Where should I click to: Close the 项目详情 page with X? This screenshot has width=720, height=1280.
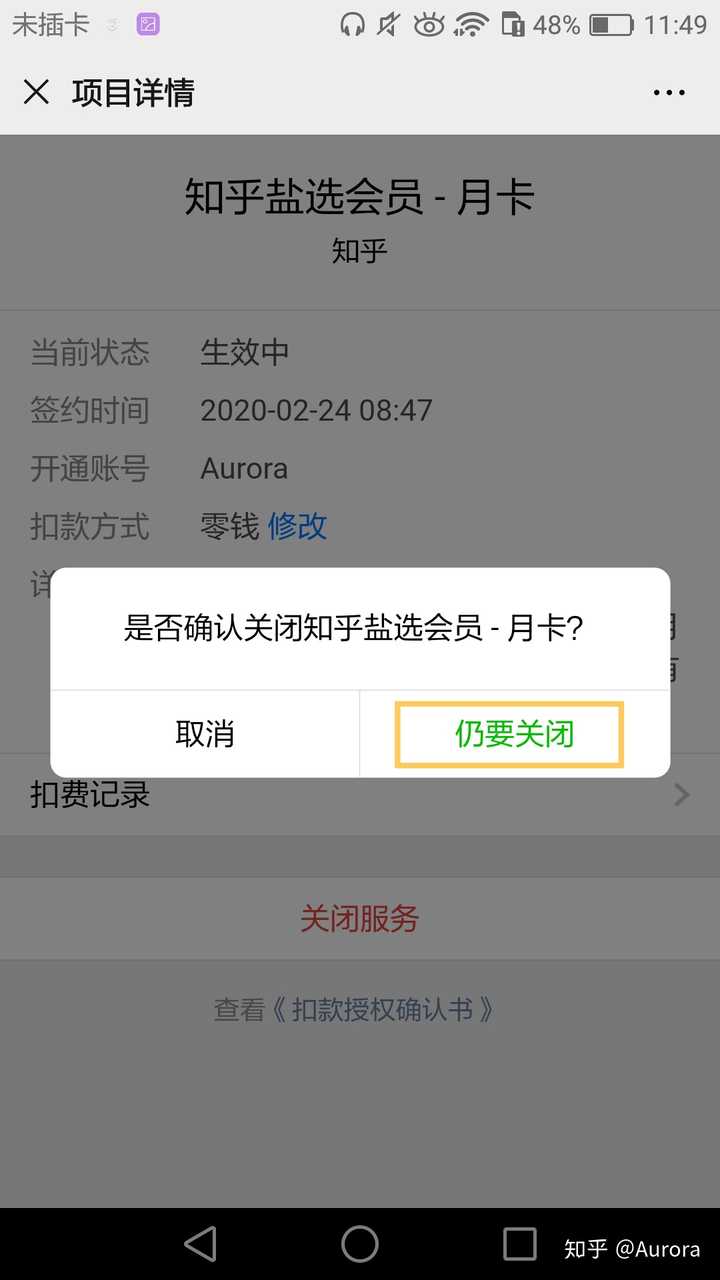click(x=36, y=93)
